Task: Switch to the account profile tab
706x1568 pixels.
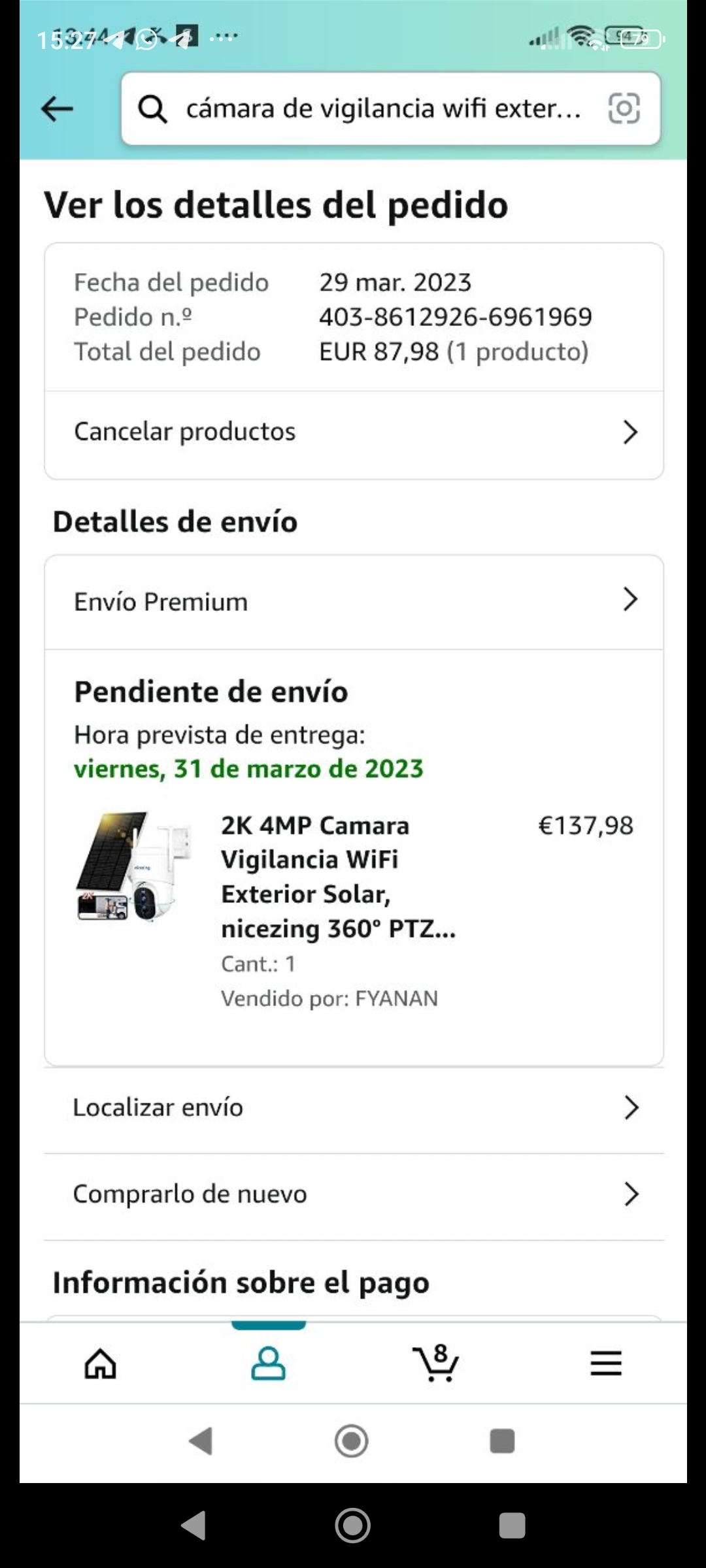Action: [268, 1364]
